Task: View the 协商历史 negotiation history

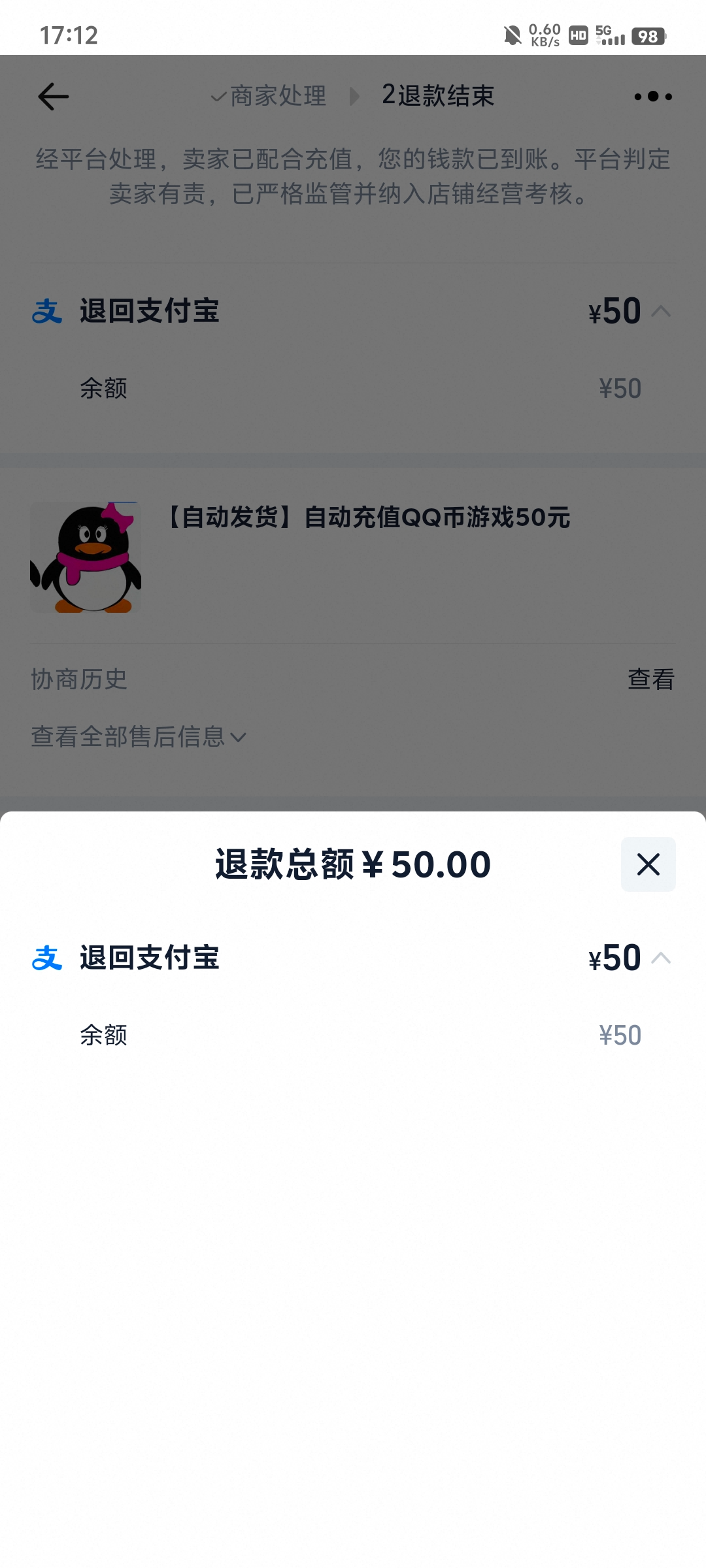Action: click(x=650, y=679)
